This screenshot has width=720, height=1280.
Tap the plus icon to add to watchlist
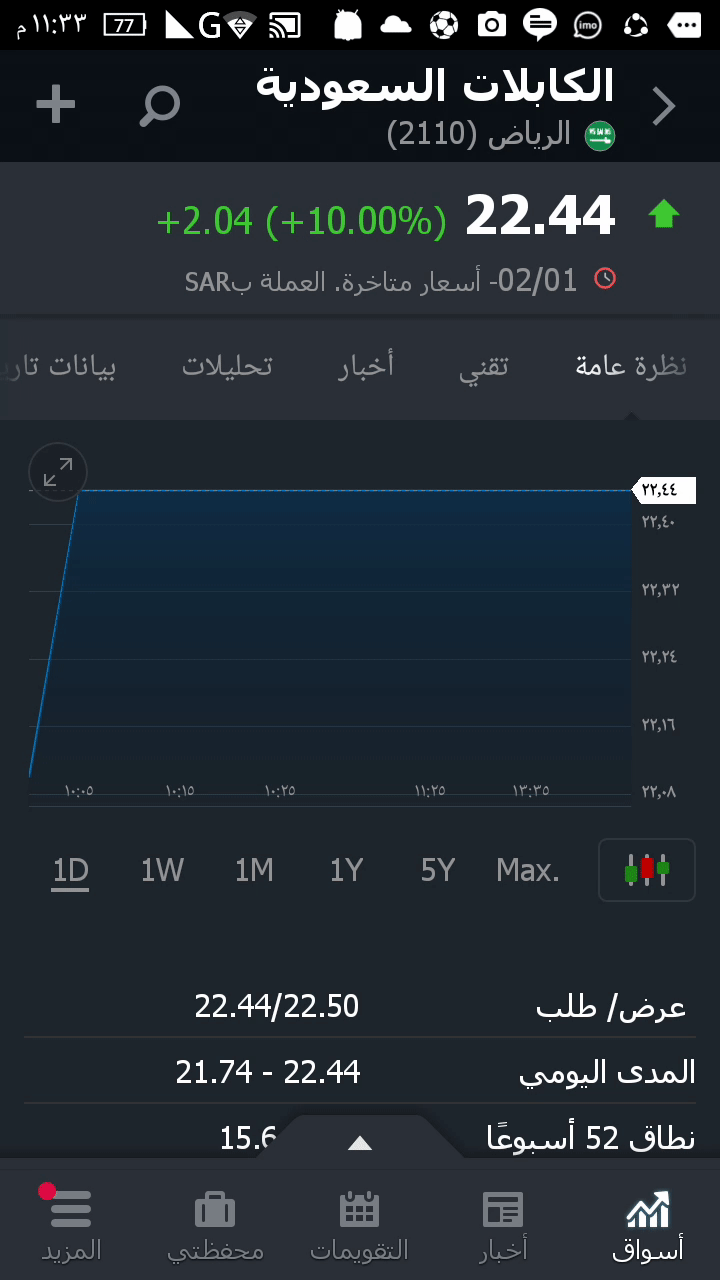tap(56, 105)
